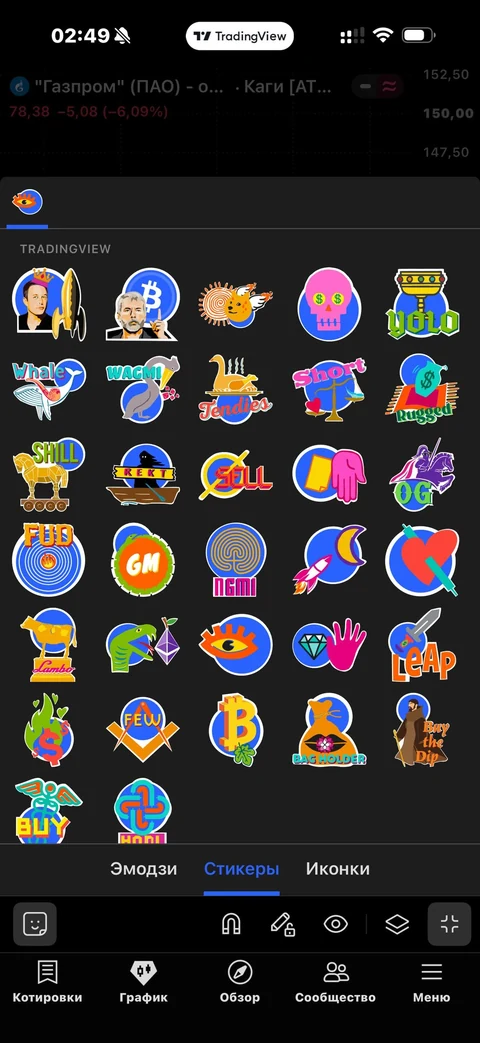Viewport: 480px width, 1043px height.
Task: Collapse the toolbar with the shrink icon
Action: (449, 924)
